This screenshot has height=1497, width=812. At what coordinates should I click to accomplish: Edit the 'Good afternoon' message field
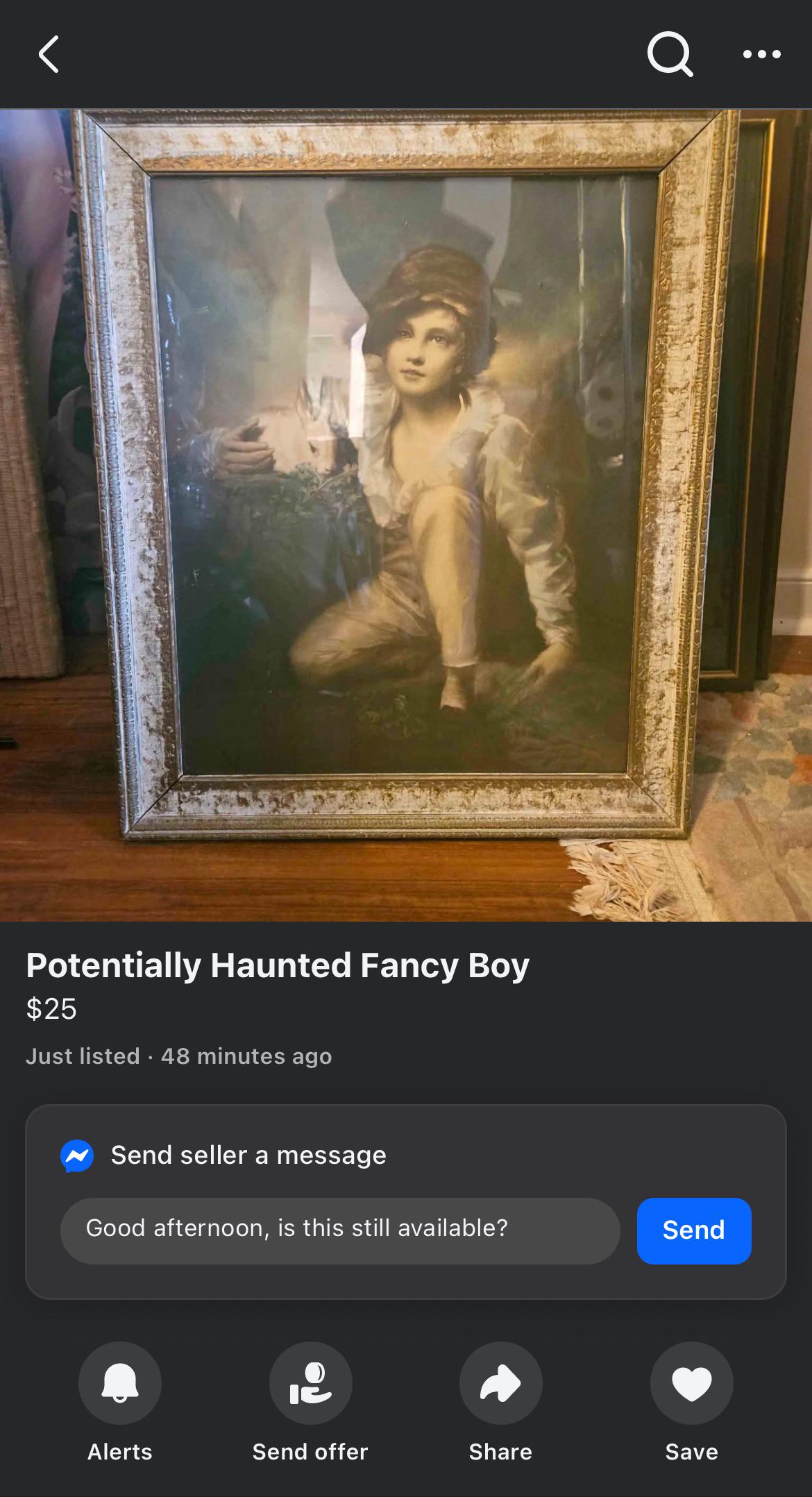pos(340,1230)
